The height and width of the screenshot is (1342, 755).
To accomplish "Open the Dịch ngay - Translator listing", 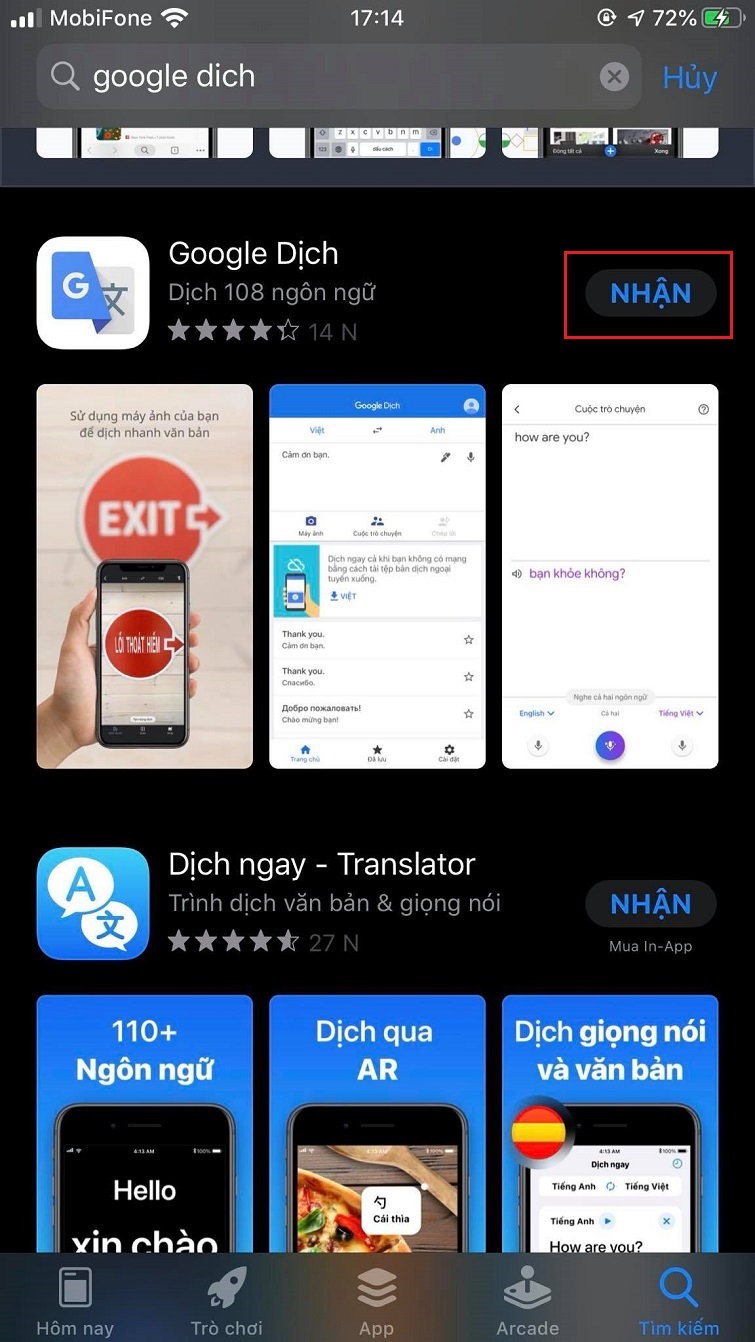I will (321, 864).
